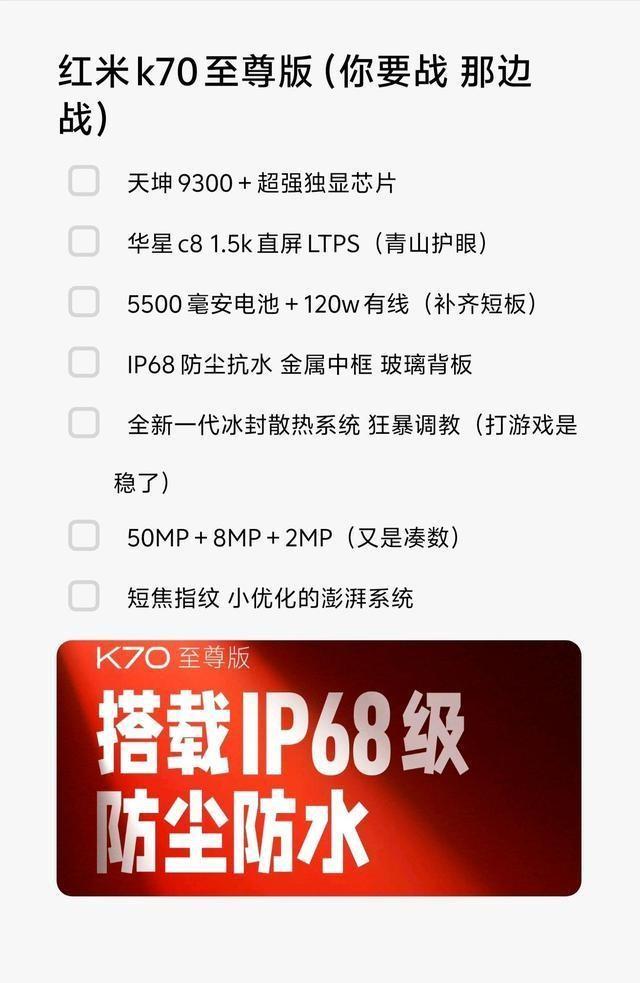The width and height of the screenshot is (640, 983).
Task: Check the 天玑 9300 独显芯片 item
Action: tap(84, 181)
